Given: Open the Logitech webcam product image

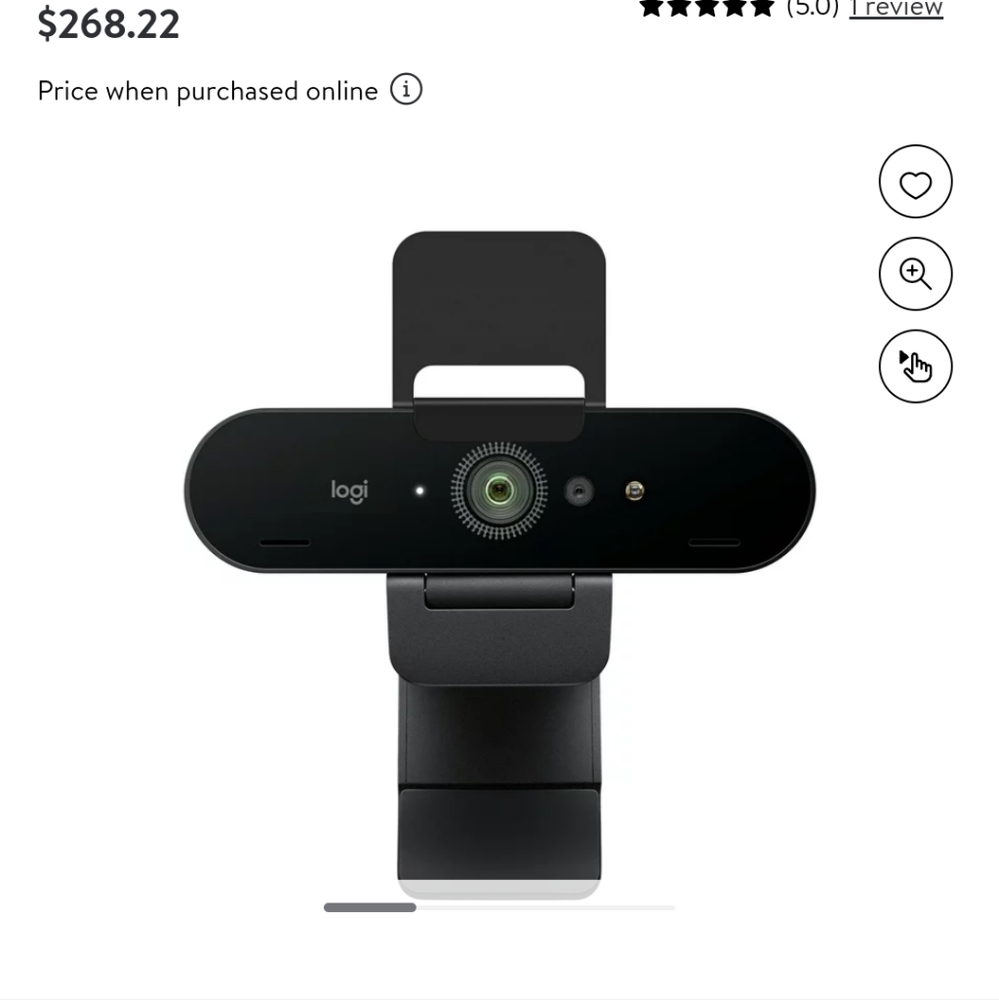Looking at the screenshot, I should click(x=500, y=560).
